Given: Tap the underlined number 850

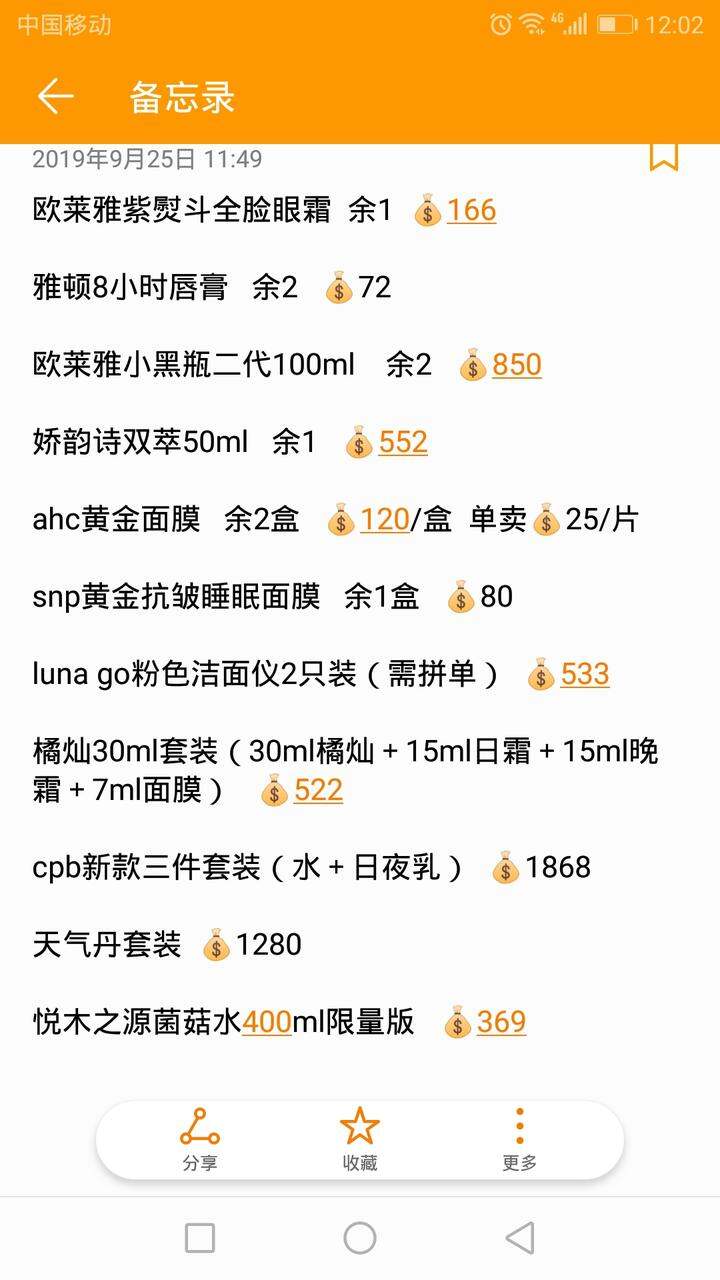Looking at the screenshot, I should pos(516,365).
